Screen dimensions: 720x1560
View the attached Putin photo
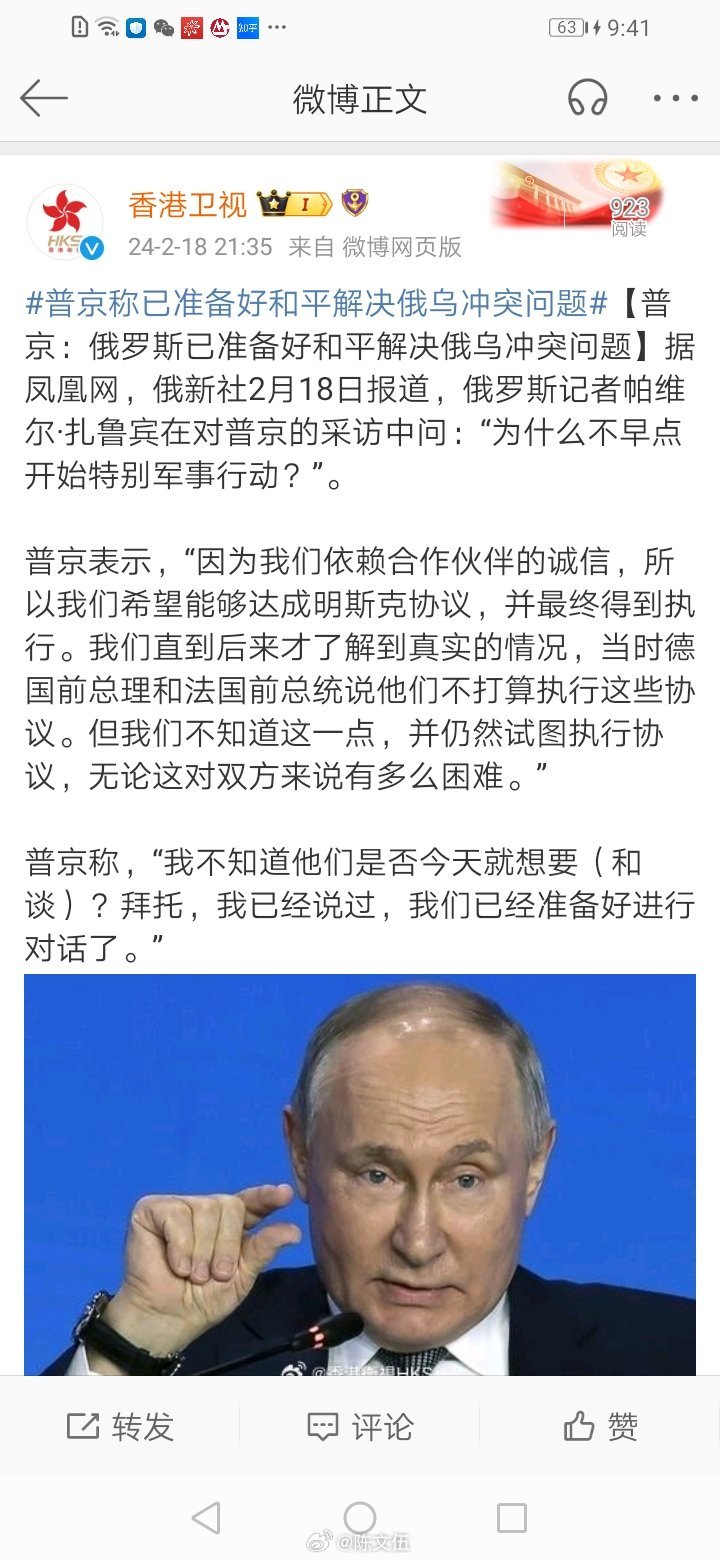tap(360, 1174)
